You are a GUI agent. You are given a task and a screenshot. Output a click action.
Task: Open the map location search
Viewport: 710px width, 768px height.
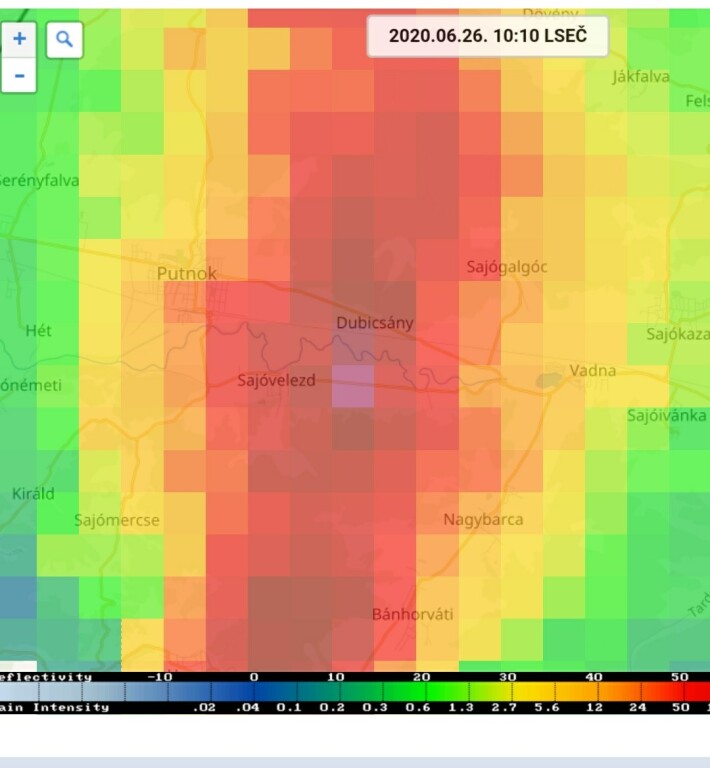coord(65,40)
